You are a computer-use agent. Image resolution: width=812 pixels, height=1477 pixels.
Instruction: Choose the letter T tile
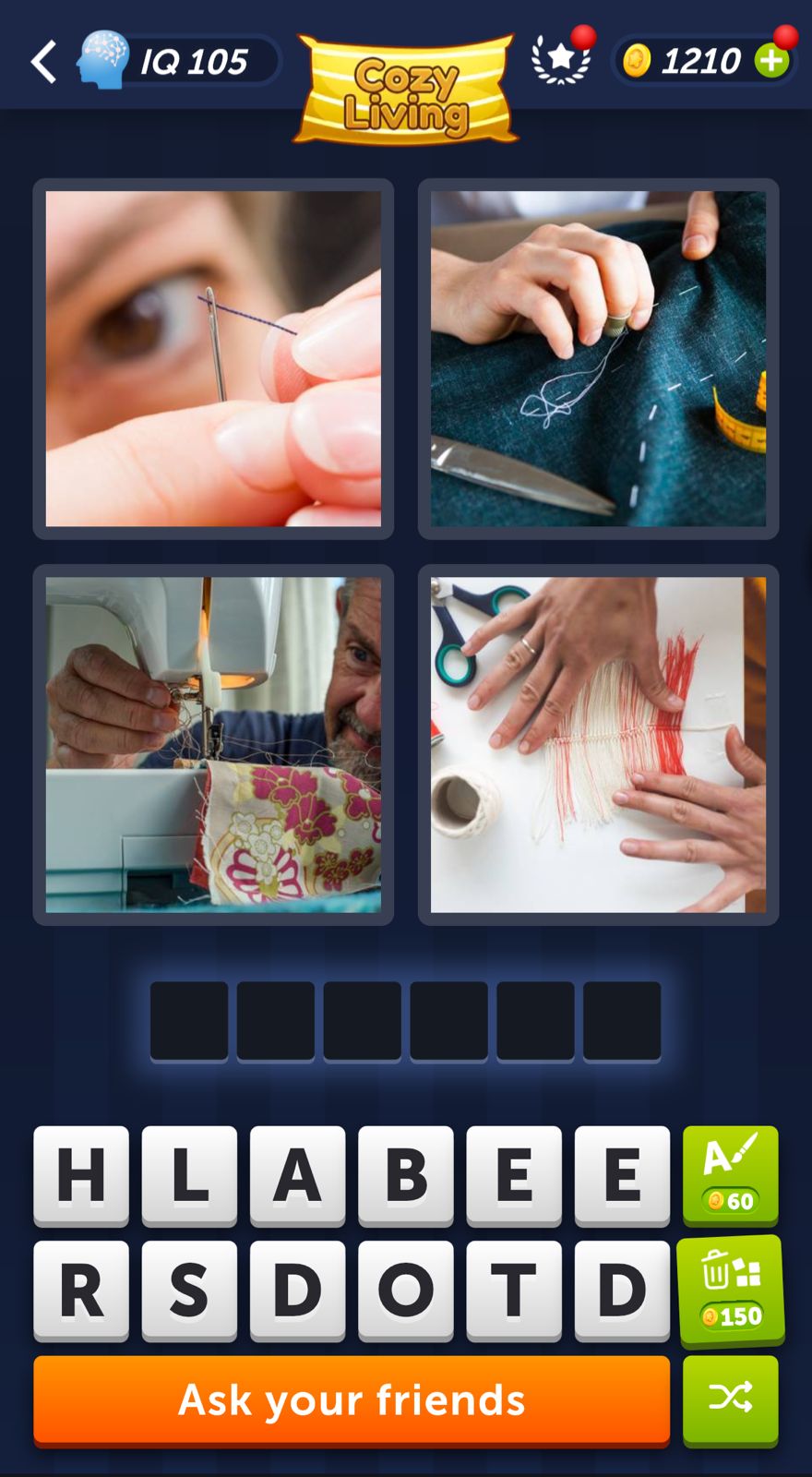[514, 1290]
